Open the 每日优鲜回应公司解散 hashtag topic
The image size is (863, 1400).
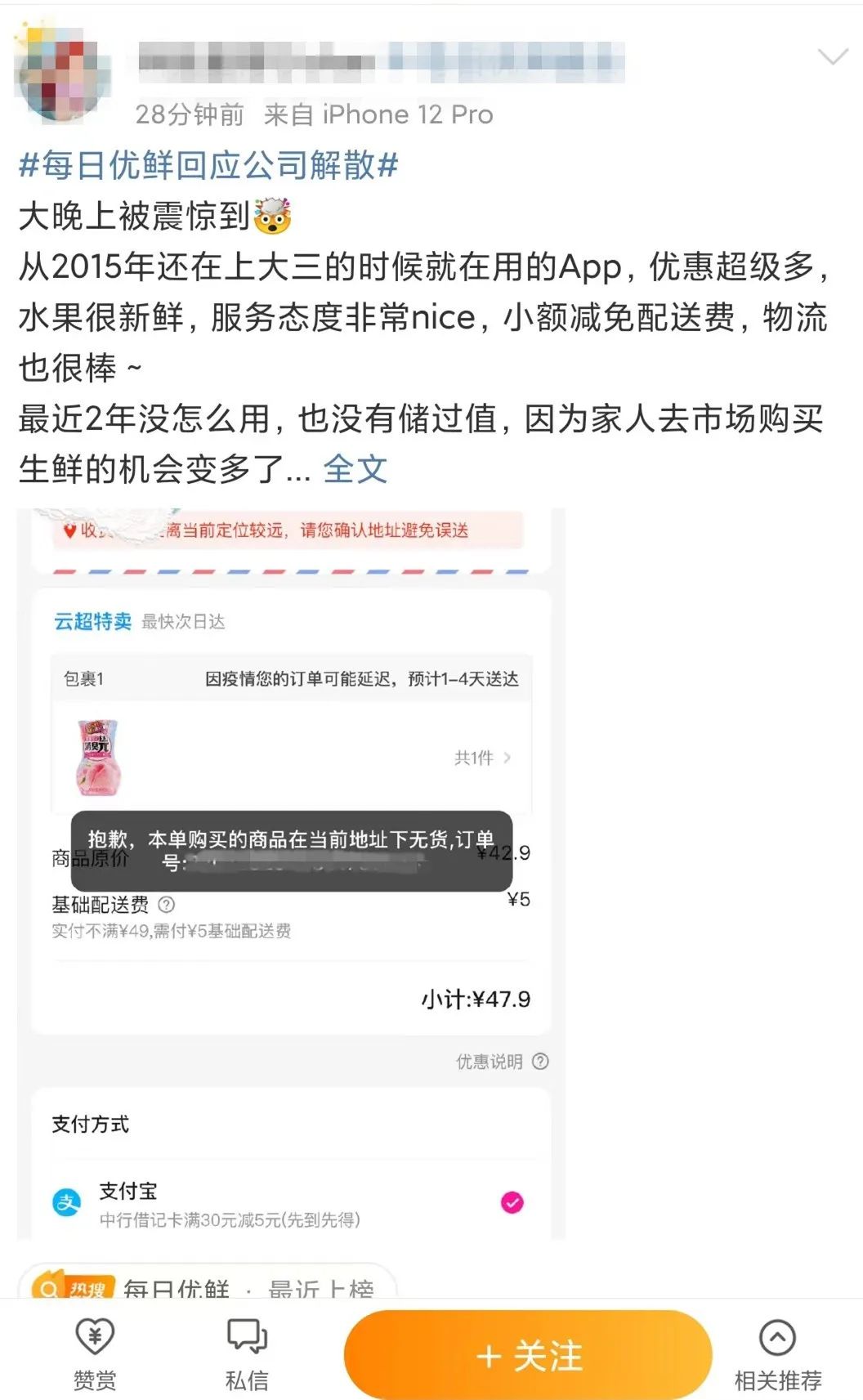point(208,165)
